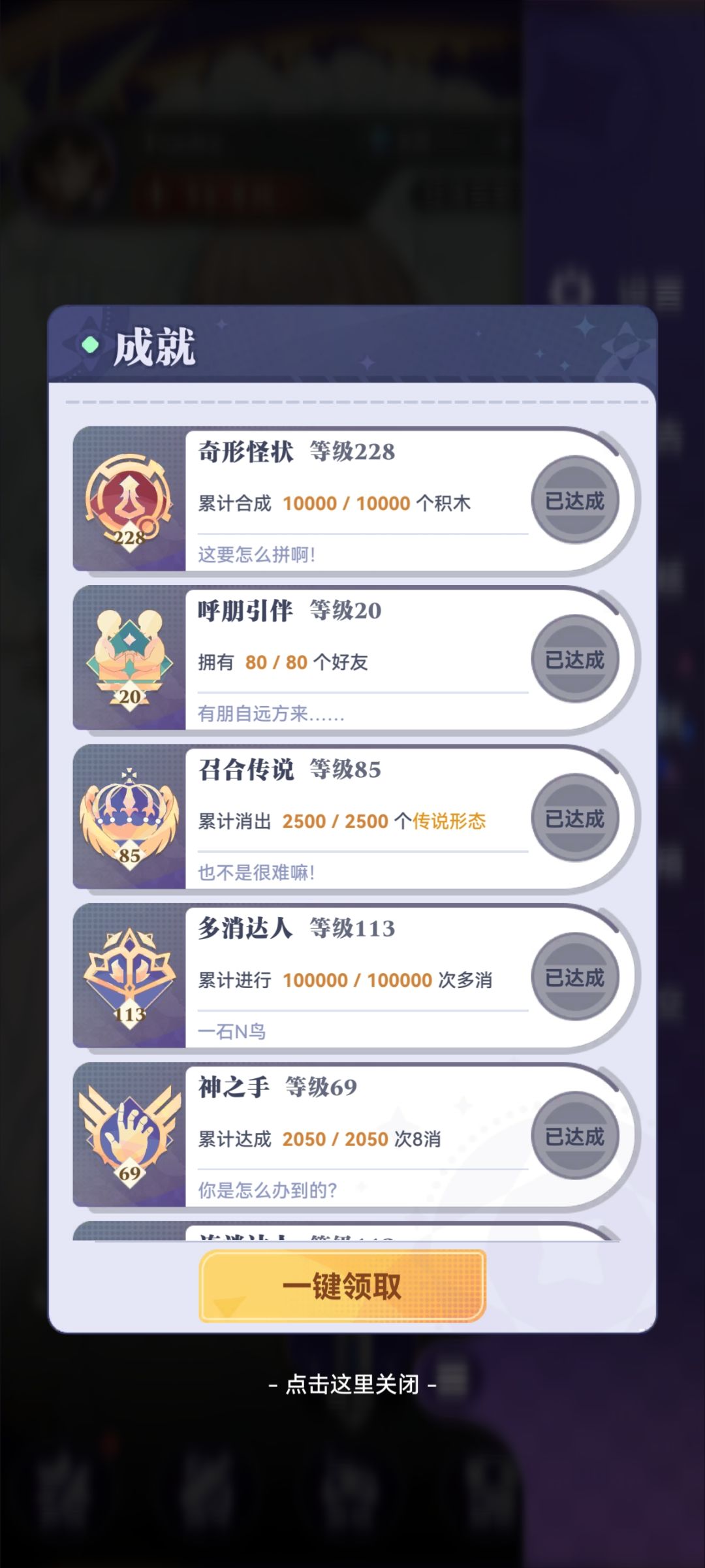Tap the hands badge icon for 呼朋引伴
Viewport: 705px width, 1568px height.
point(129,656)
